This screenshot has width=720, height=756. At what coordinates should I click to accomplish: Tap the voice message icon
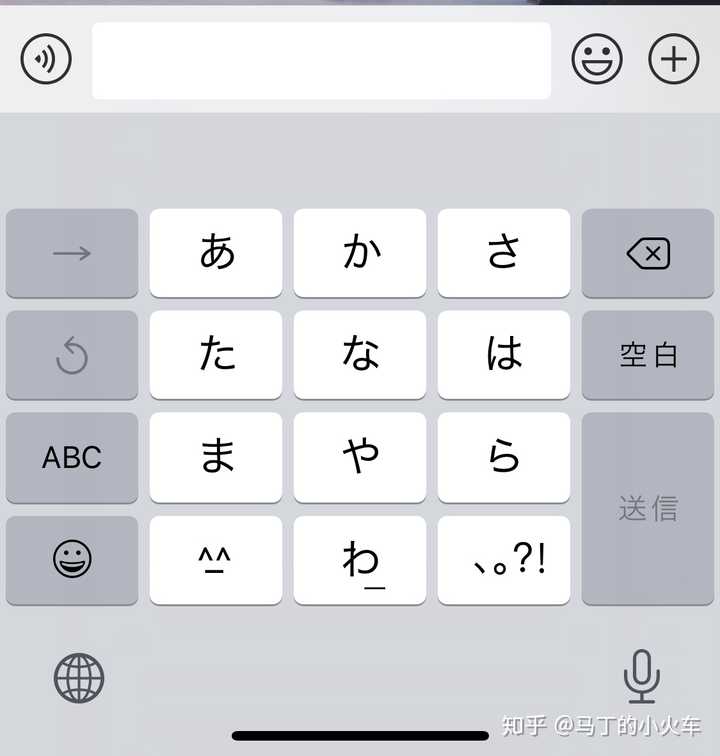coord(46,60)
